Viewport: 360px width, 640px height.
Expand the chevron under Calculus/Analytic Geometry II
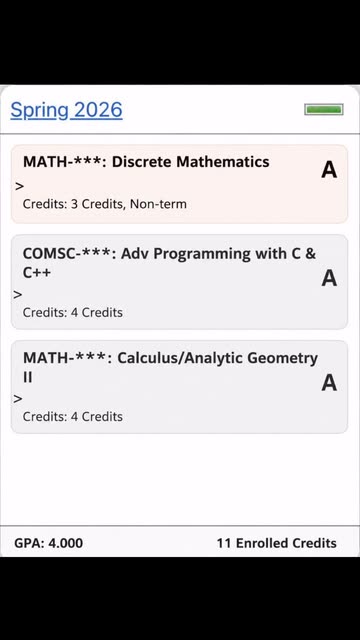(x=18, y=398)
